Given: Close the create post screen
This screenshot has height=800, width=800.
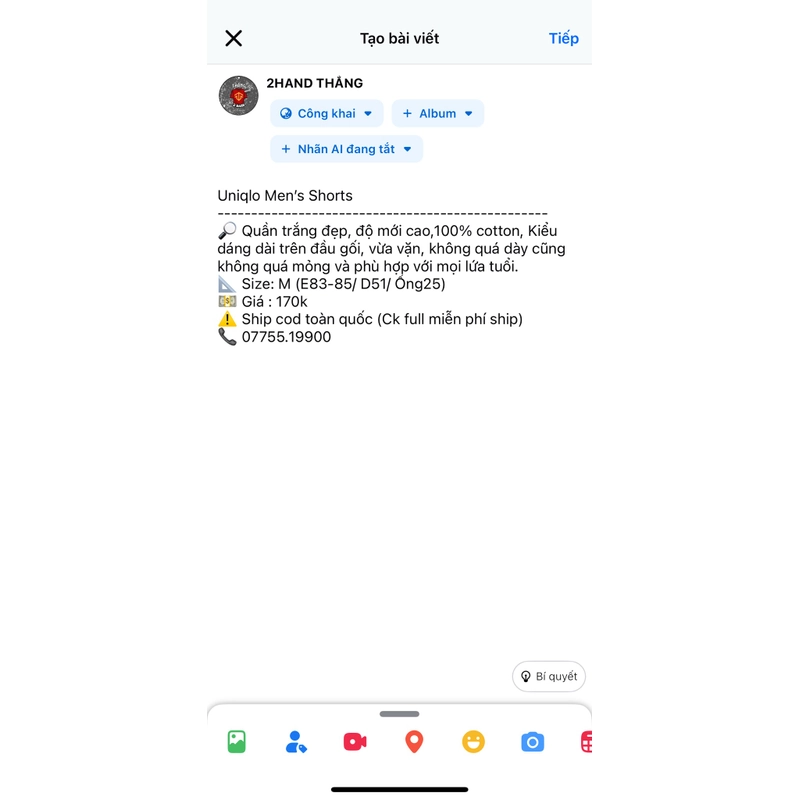Looking at the screenshot, I should point(233,38).
